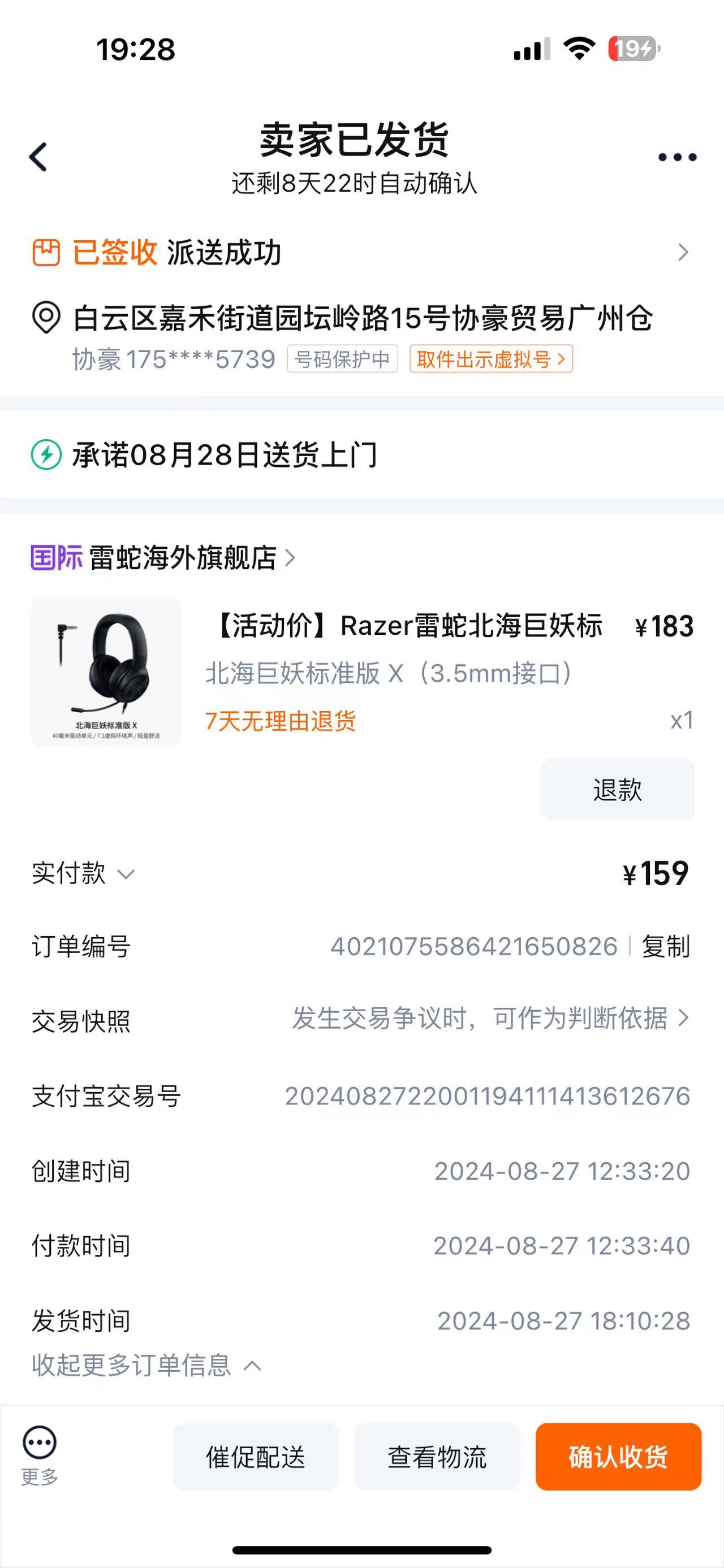
Task: Tap 取件出示虚拟号 link
Action: 491,359
